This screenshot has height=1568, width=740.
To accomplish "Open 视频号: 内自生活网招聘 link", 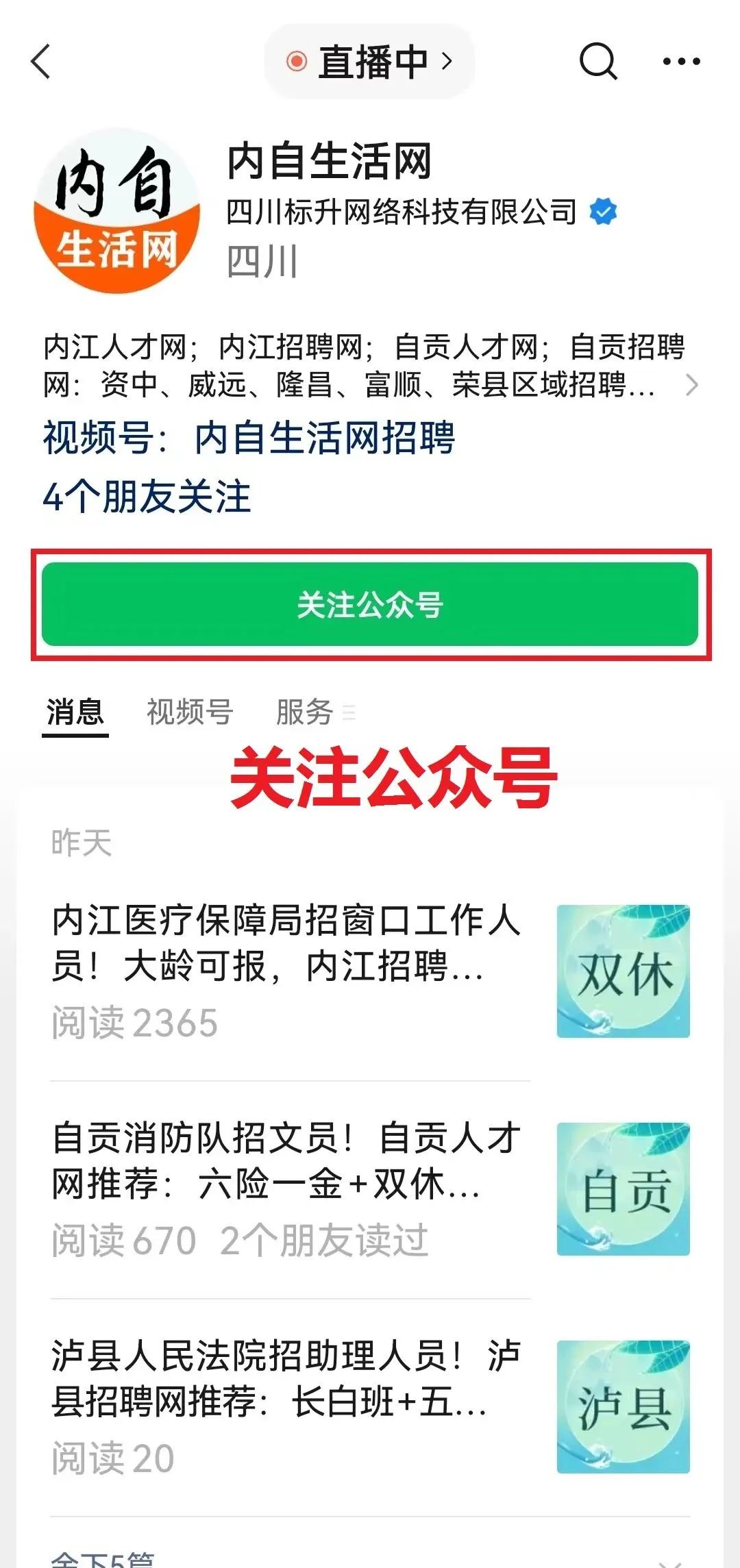I will point(249,437).
